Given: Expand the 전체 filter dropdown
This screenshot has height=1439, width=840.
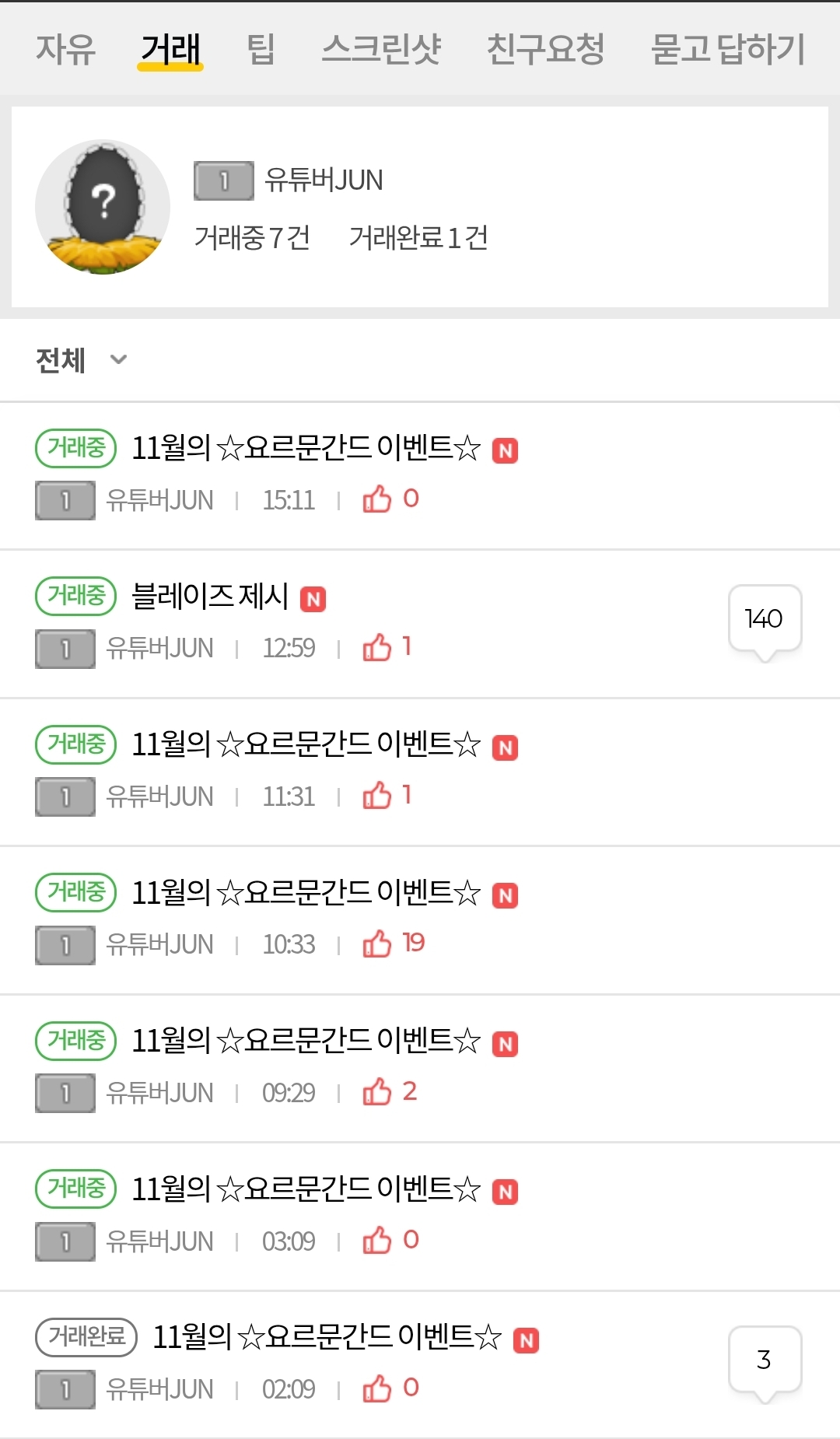Looking at the screenshot, I should (81, 360).
